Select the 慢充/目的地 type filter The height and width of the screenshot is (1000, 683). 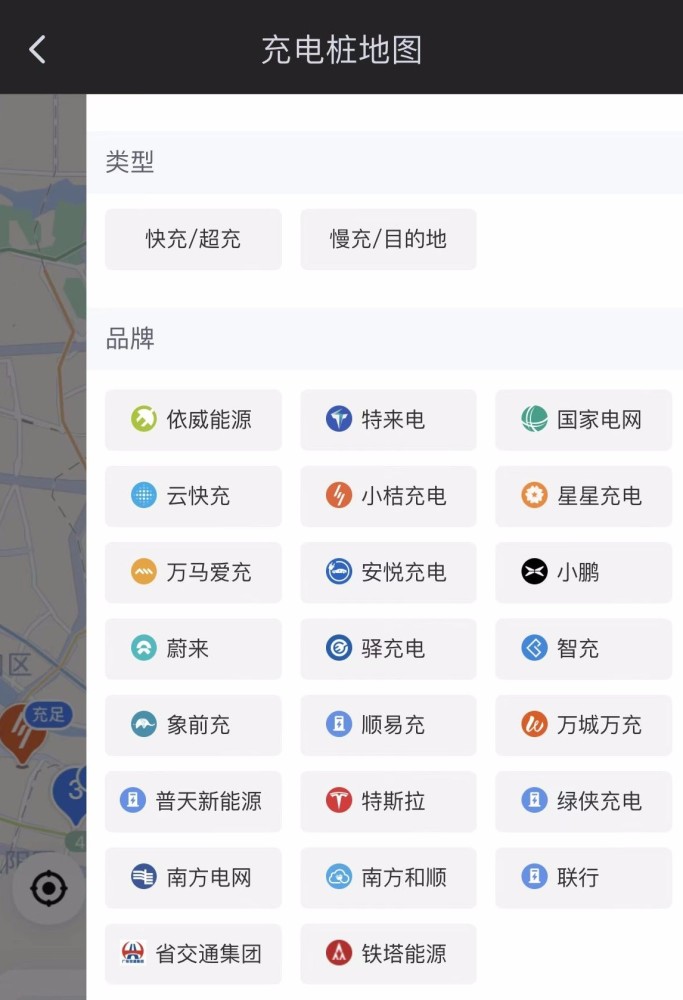(388, 239)
